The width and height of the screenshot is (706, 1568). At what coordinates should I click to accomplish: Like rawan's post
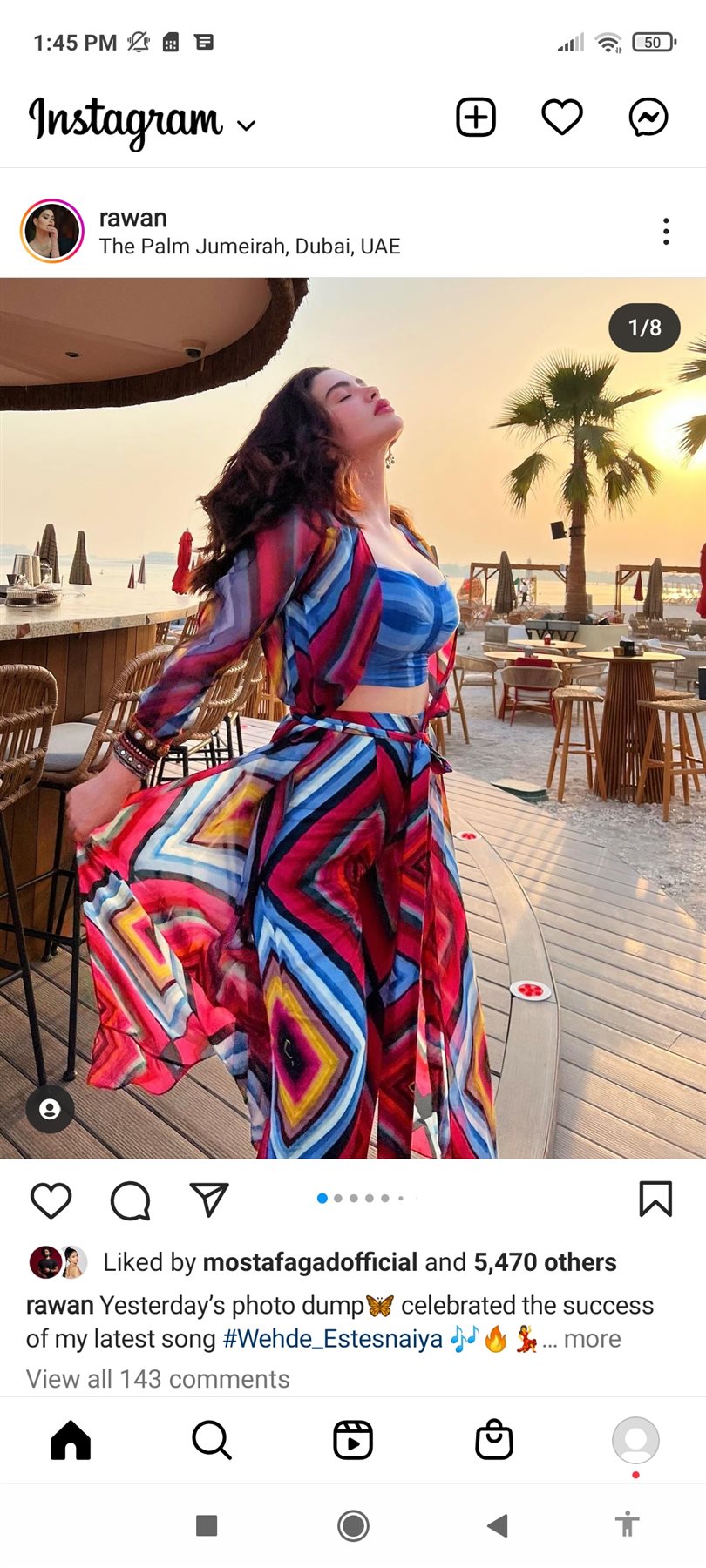tap(51, 1200)
